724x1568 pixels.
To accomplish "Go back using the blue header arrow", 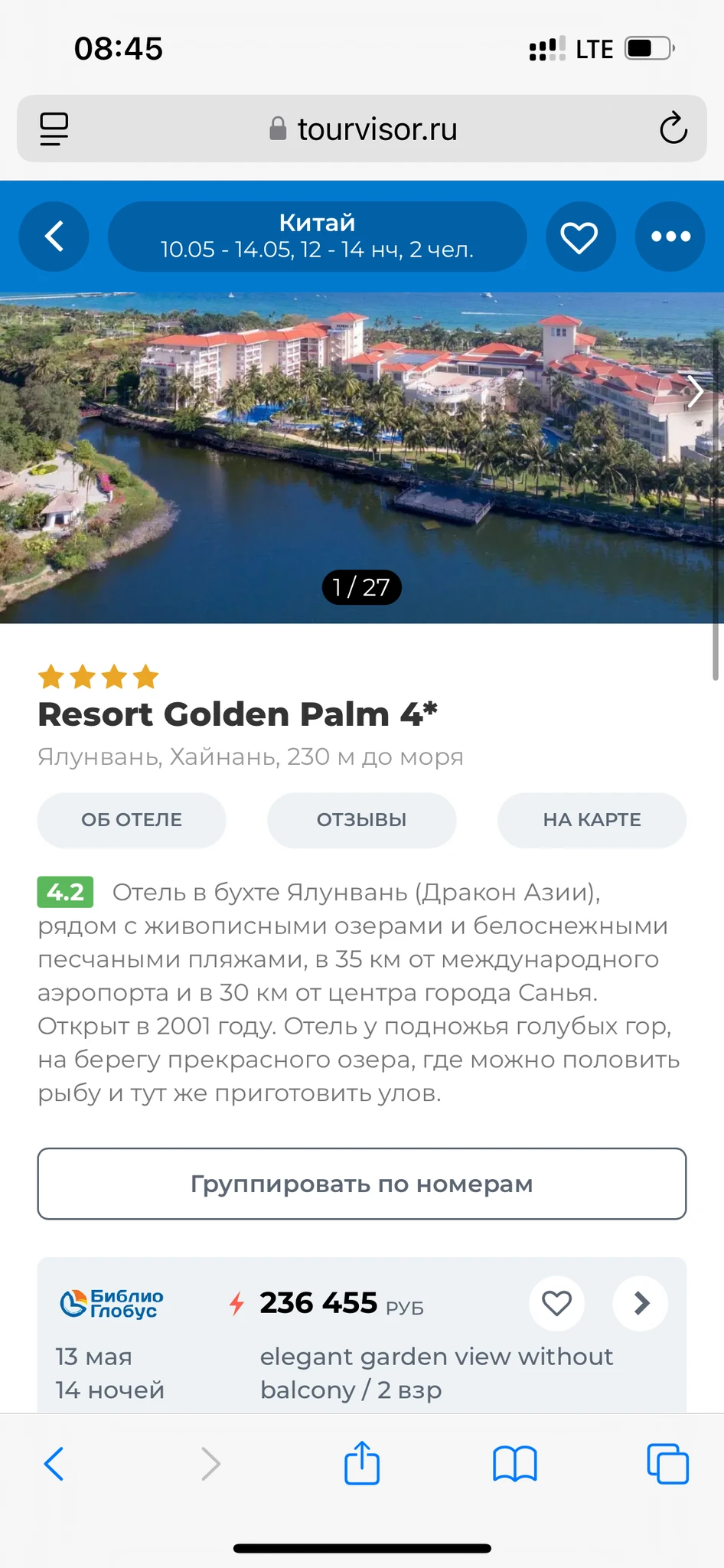I will pyautogui.click(x=54, y=236).
